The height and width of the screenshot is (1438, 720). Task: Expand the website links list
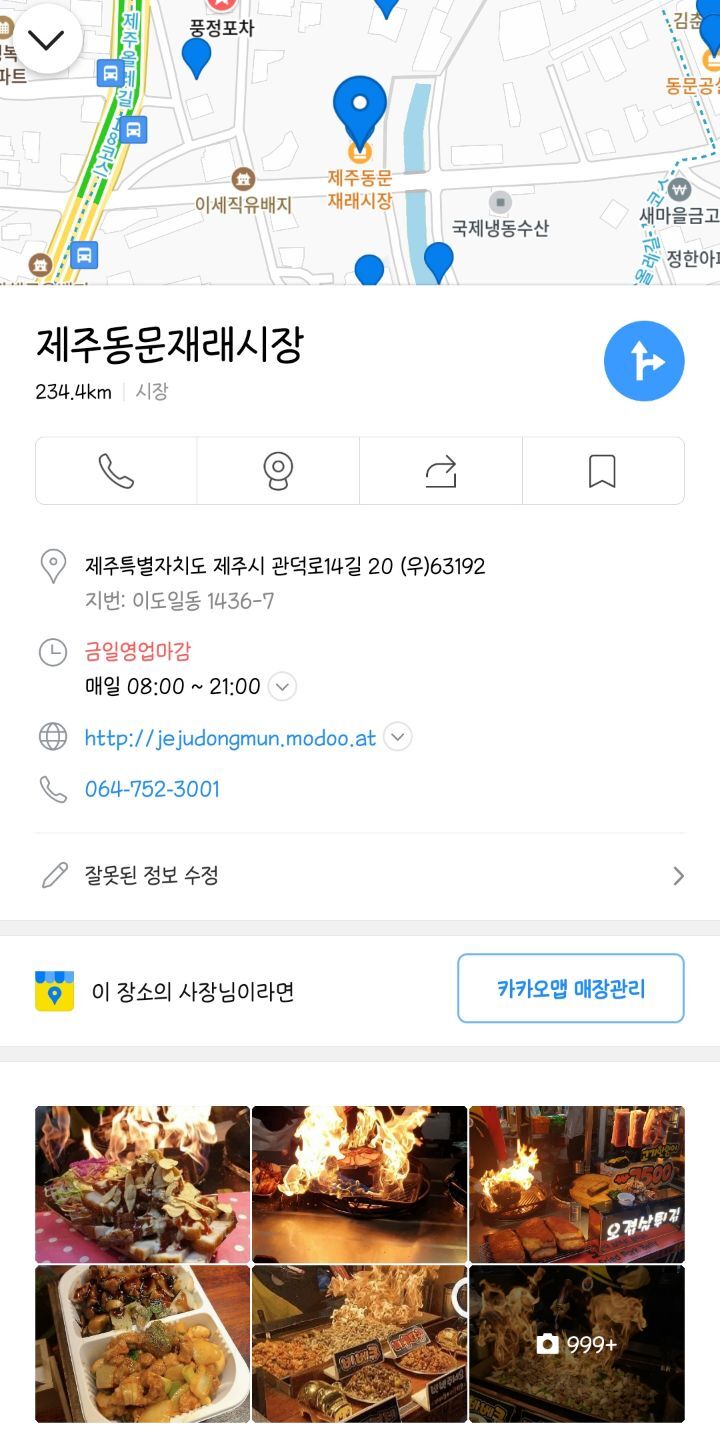tap(398, 738)
